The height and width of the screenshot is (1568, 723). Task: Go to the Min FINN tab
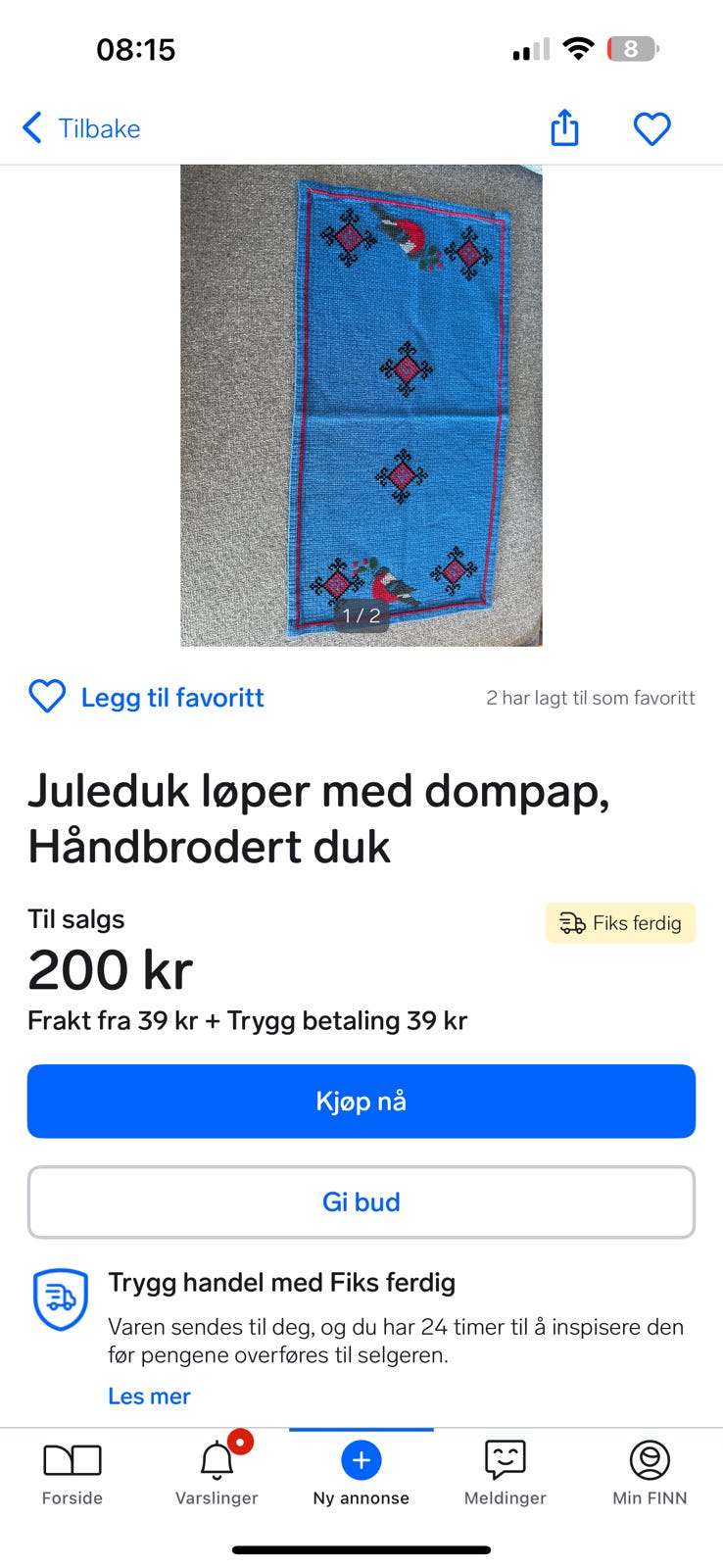tap(650, 1474)
